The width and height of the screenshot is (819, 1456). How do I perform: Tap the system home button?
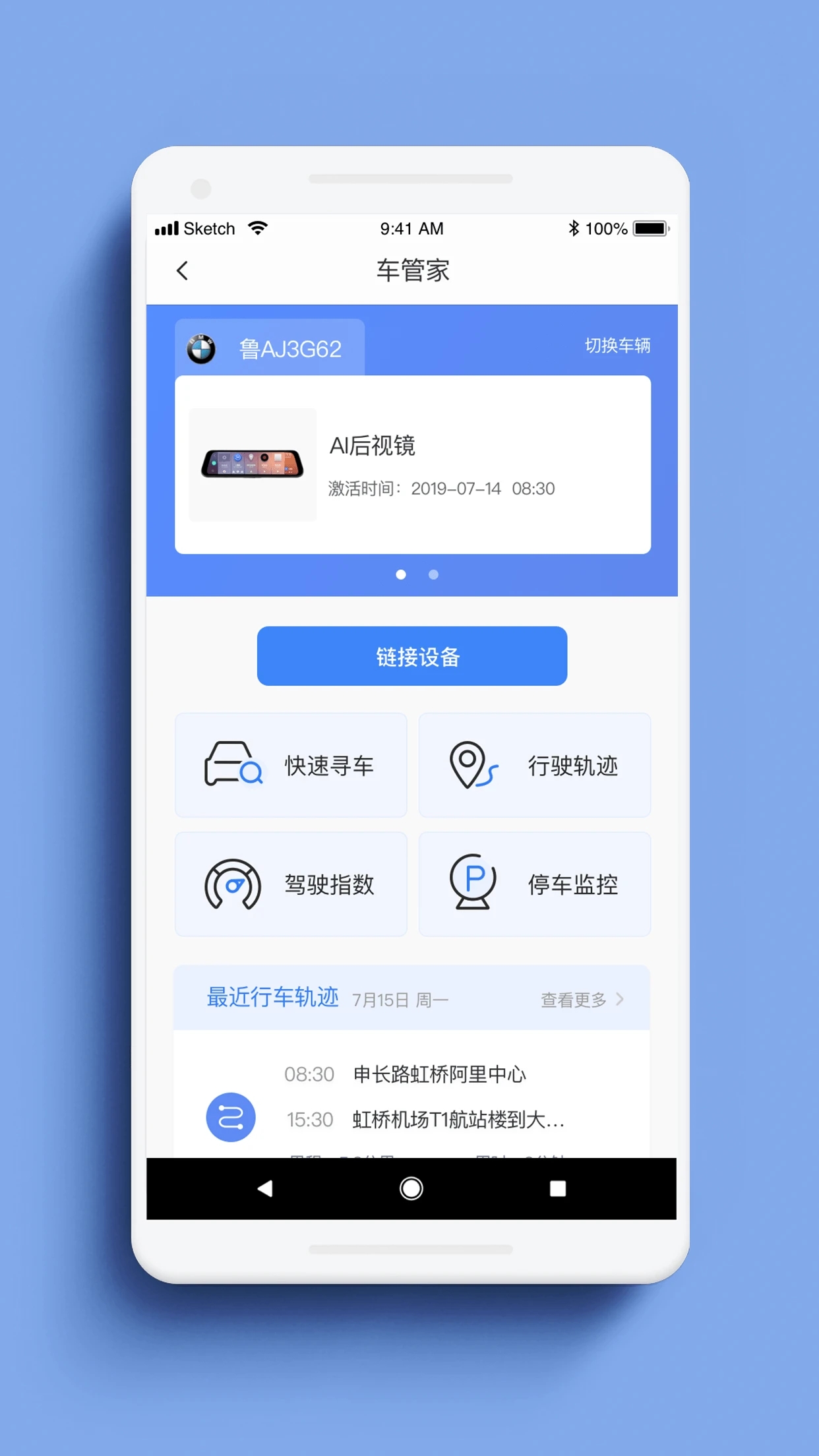click(x=411, y=1188)
